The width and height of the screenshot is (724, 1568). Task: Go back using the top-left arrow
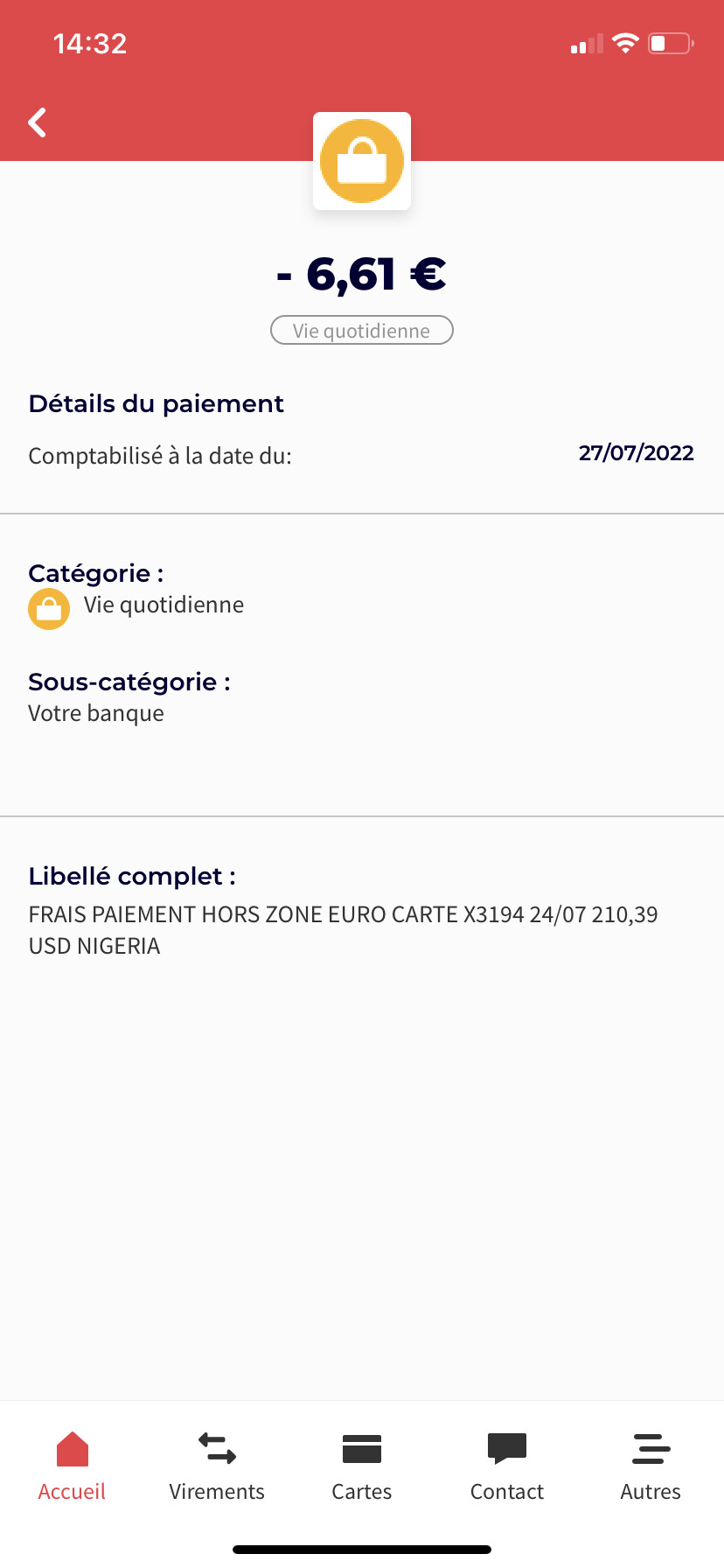click(37, 122)
